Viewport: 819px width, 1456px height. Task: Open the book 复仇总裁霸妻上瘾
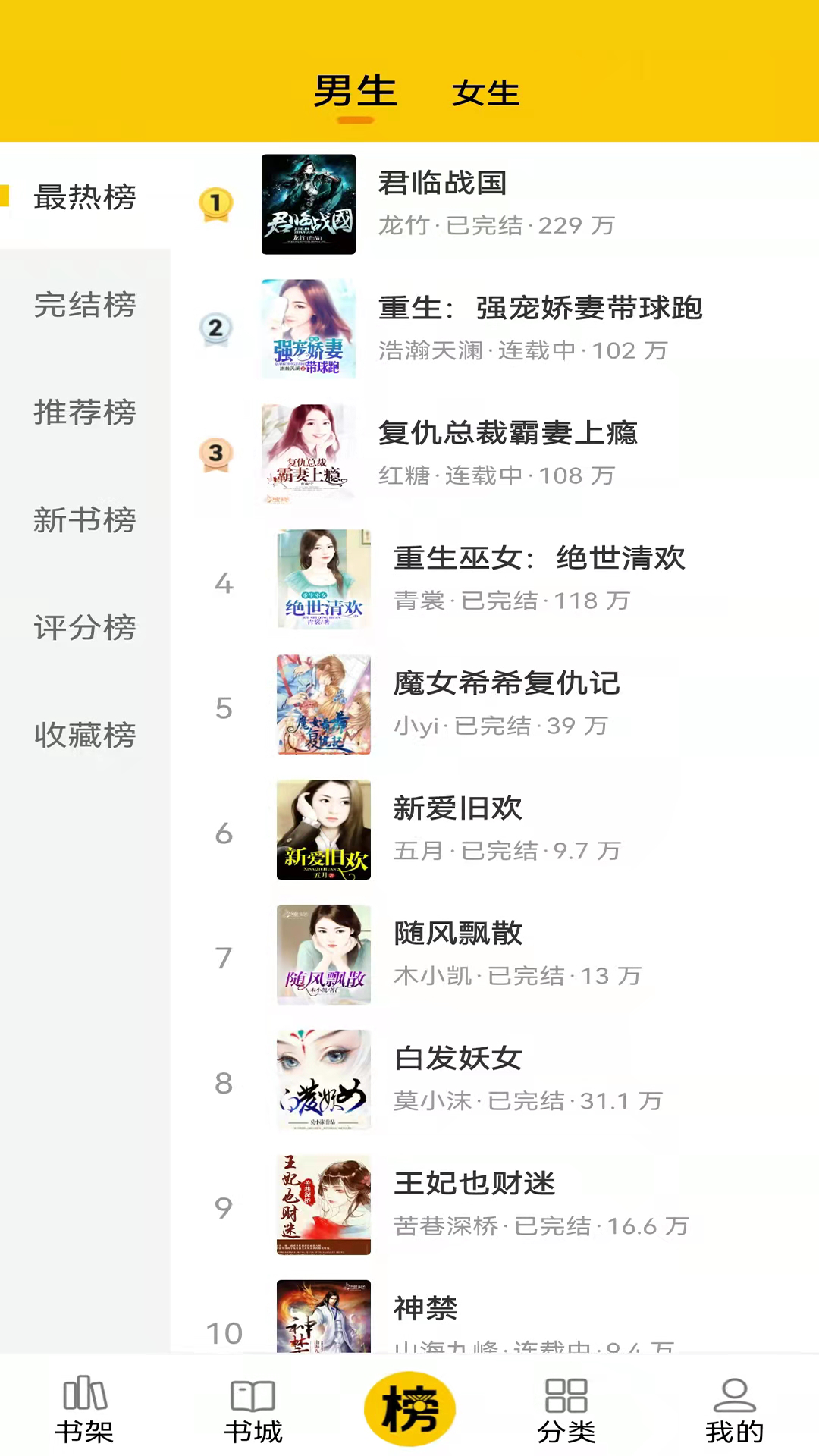(x=494, y=454)
